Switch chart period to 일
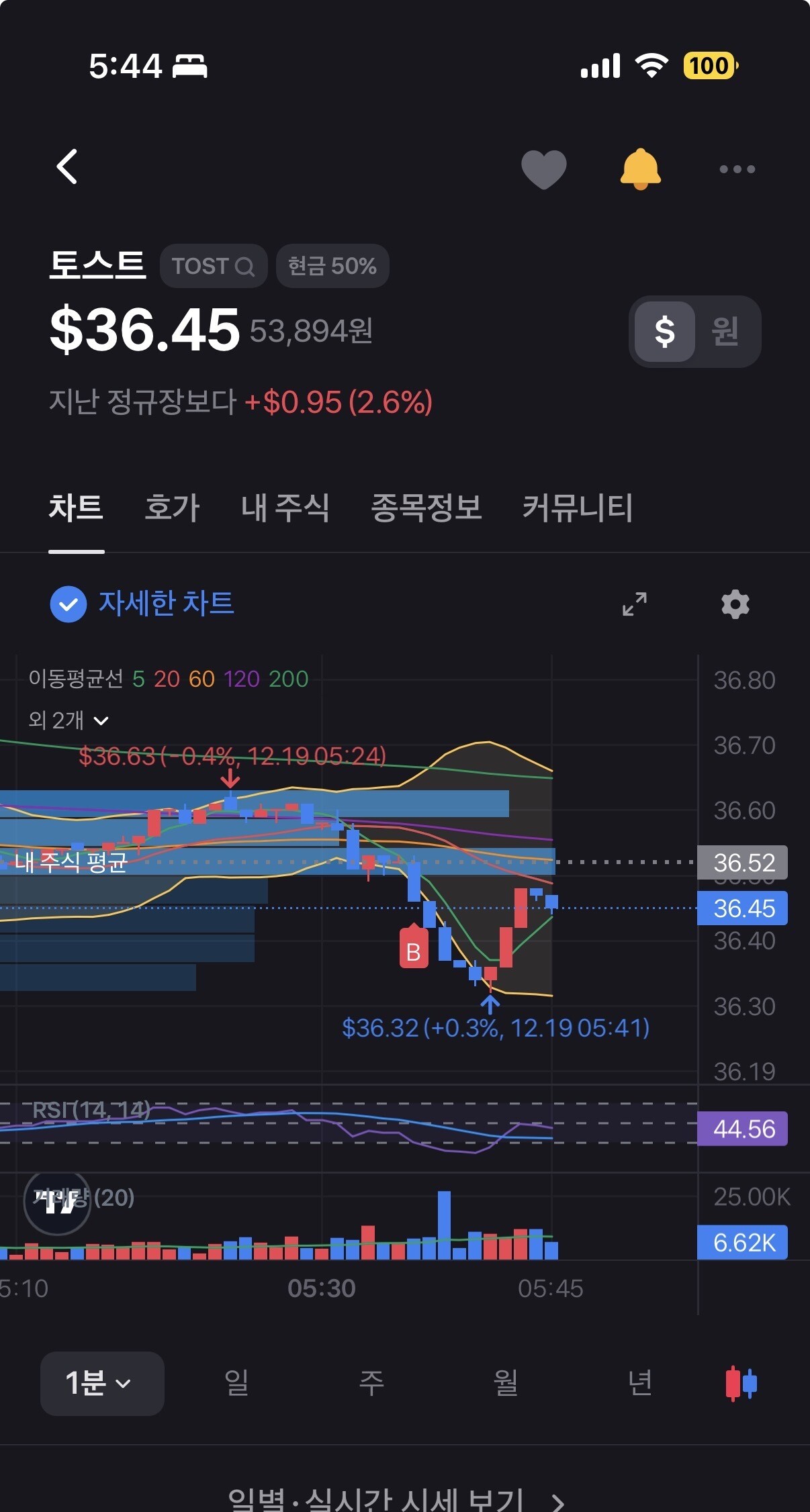 click(x=236, y=1383)
